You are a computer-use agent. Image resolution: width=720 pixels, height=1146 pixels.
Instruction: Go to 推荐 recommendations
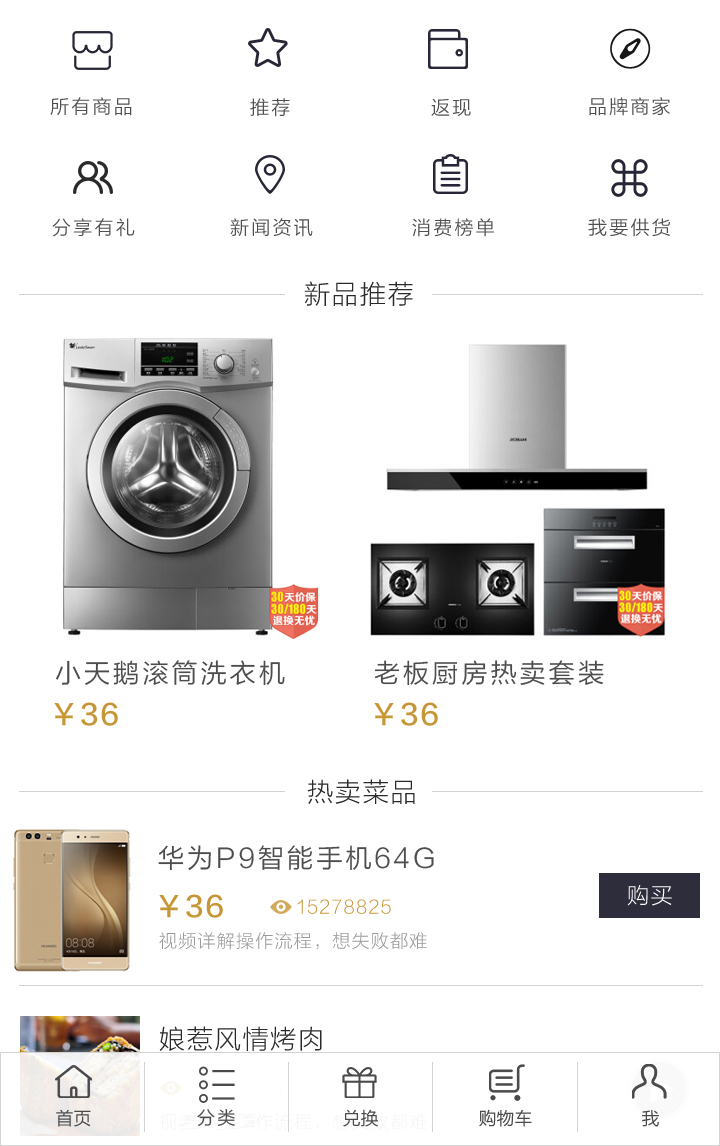tap(268, 72)
